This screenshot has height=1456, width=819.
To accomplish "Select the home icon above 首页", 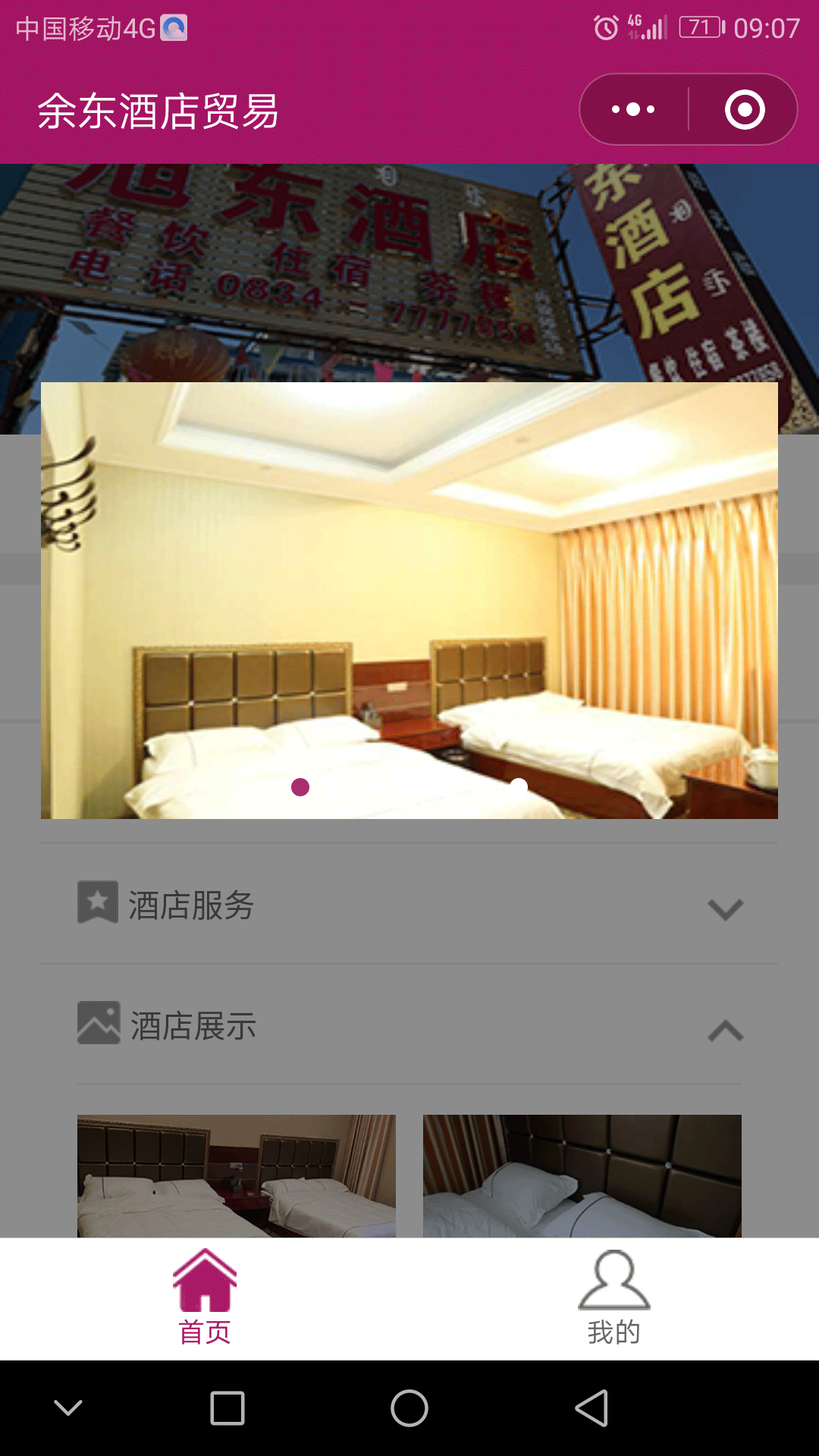I will [x=205, y=1280].
